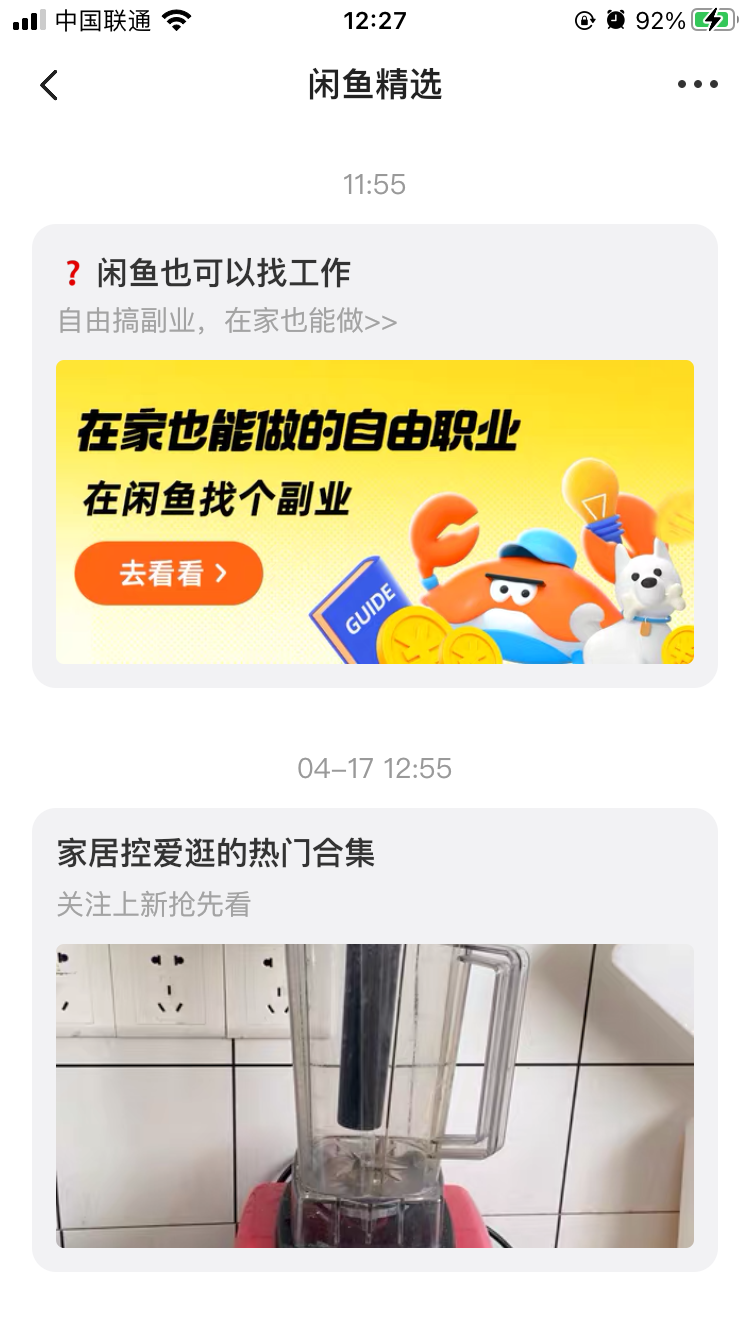750x1334 pixels.
Task: Tap the battery indicator in status bar
Action: coord(714,20)
